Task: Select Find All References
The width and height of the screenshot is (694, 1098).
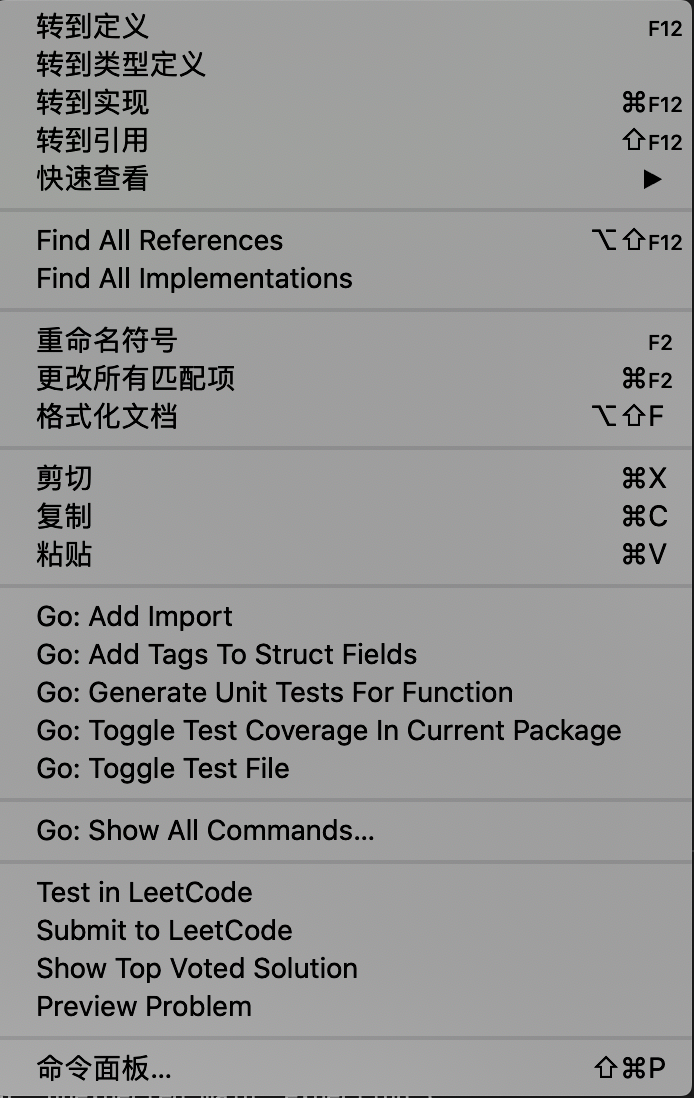Action: 160,241
